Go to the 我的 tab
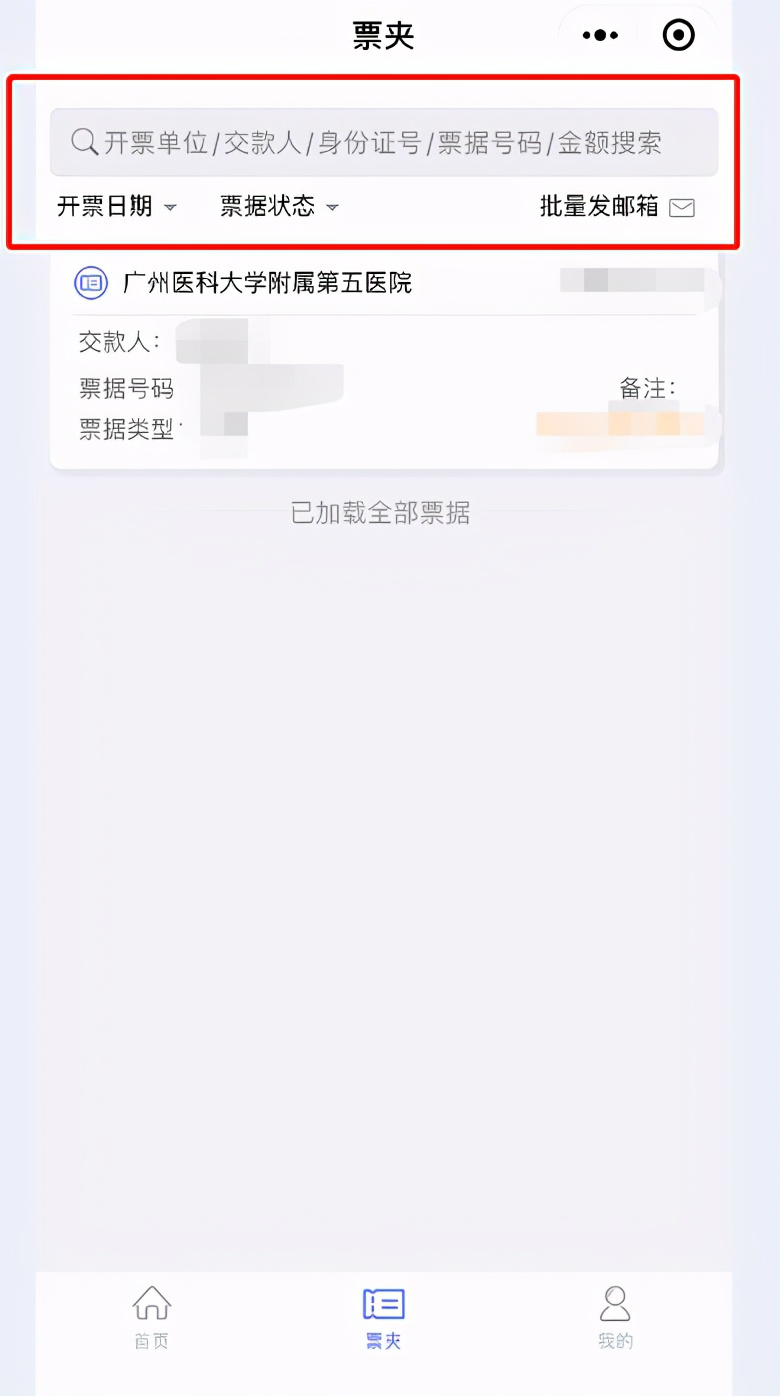The width and height of the screenshot is (780, 1396). (615, 1318)
